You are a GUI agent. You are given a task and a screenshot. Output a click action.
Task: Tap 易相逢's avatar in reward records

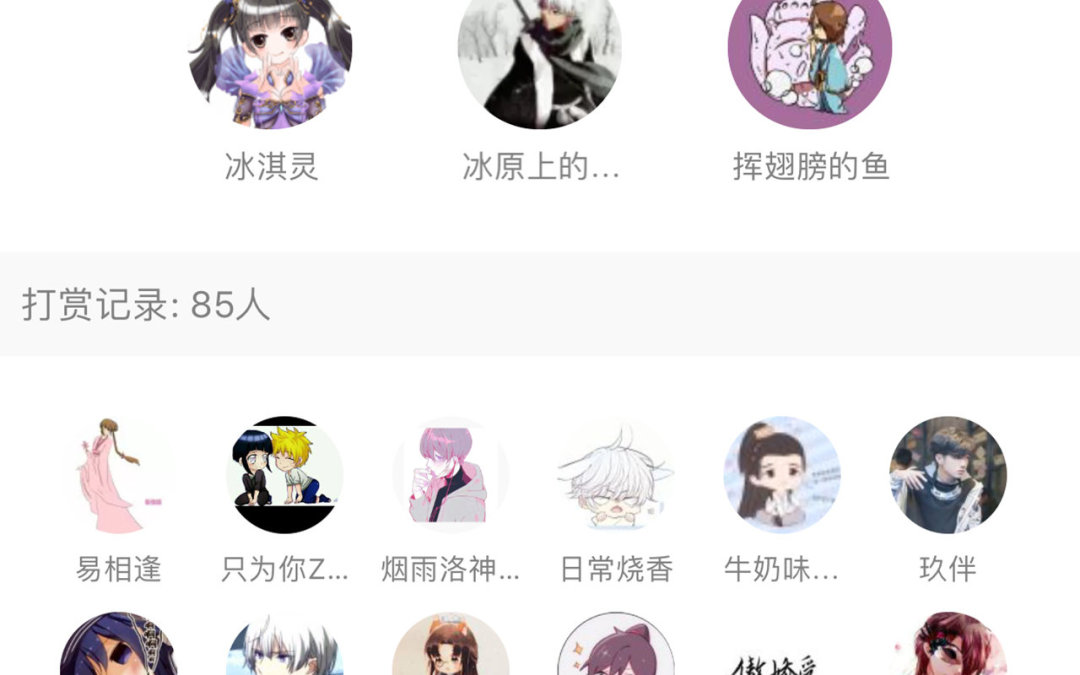click(118, 475)
